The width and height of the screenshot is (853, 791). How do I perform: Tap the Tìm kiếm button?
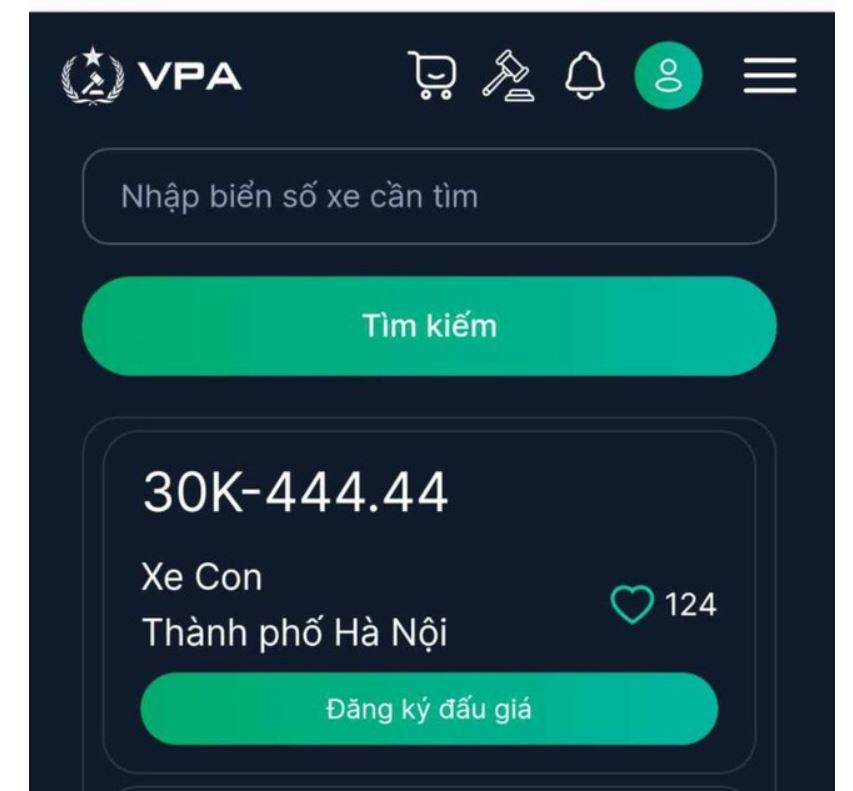pyautogui.click(x=428, y=326)
